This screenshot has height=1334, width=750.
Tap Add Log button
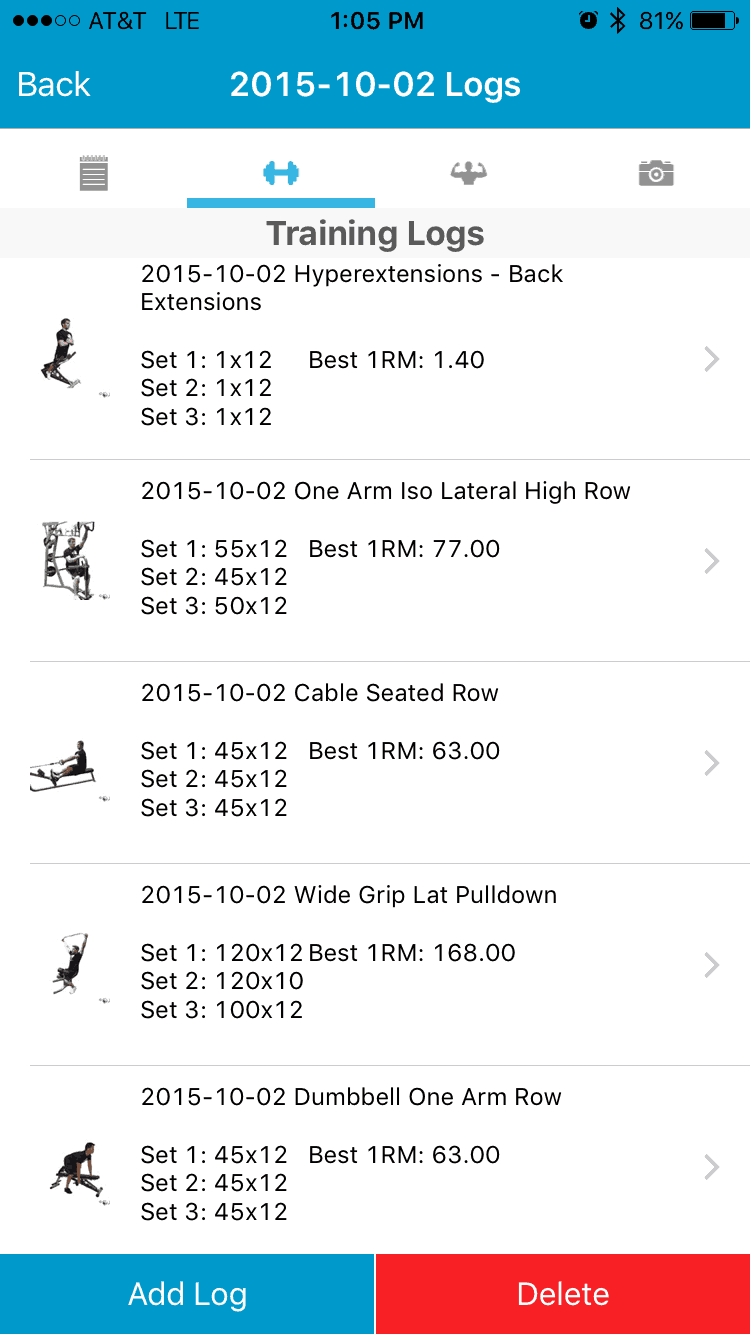[187, 1294]
